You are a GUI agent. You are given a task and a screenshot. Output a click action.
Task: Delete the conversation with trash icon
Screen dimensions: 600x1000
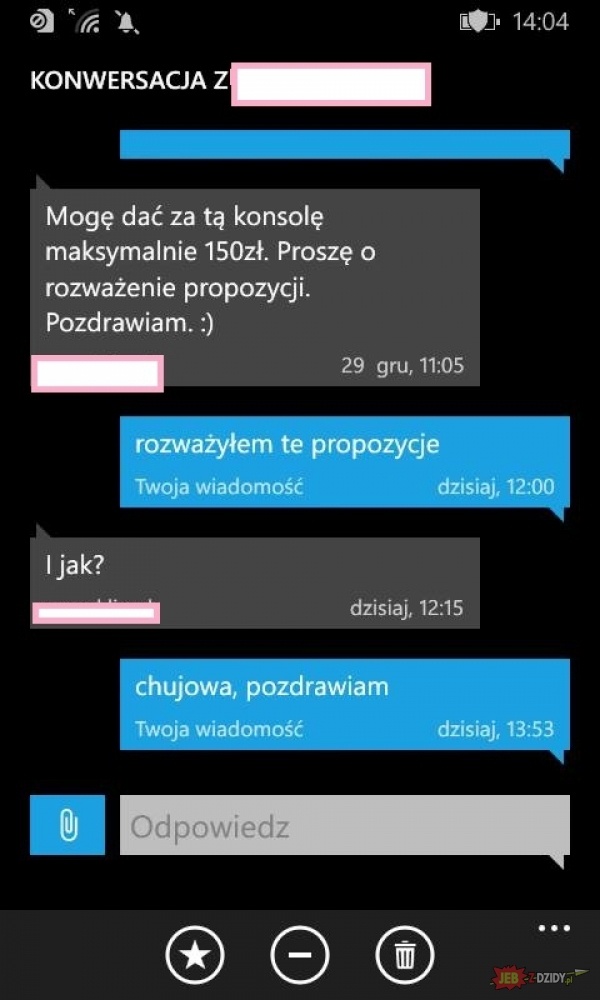click(405, 955)
